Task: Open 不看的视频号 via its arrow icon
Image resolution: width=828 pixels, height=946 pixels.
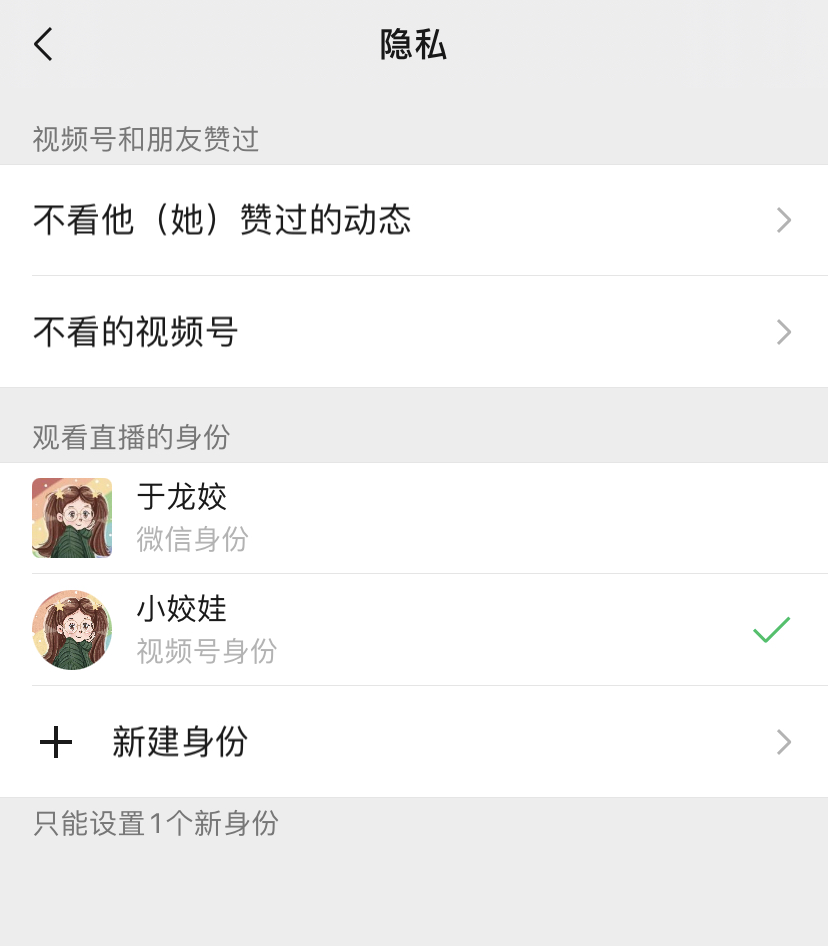Action: 784,332
